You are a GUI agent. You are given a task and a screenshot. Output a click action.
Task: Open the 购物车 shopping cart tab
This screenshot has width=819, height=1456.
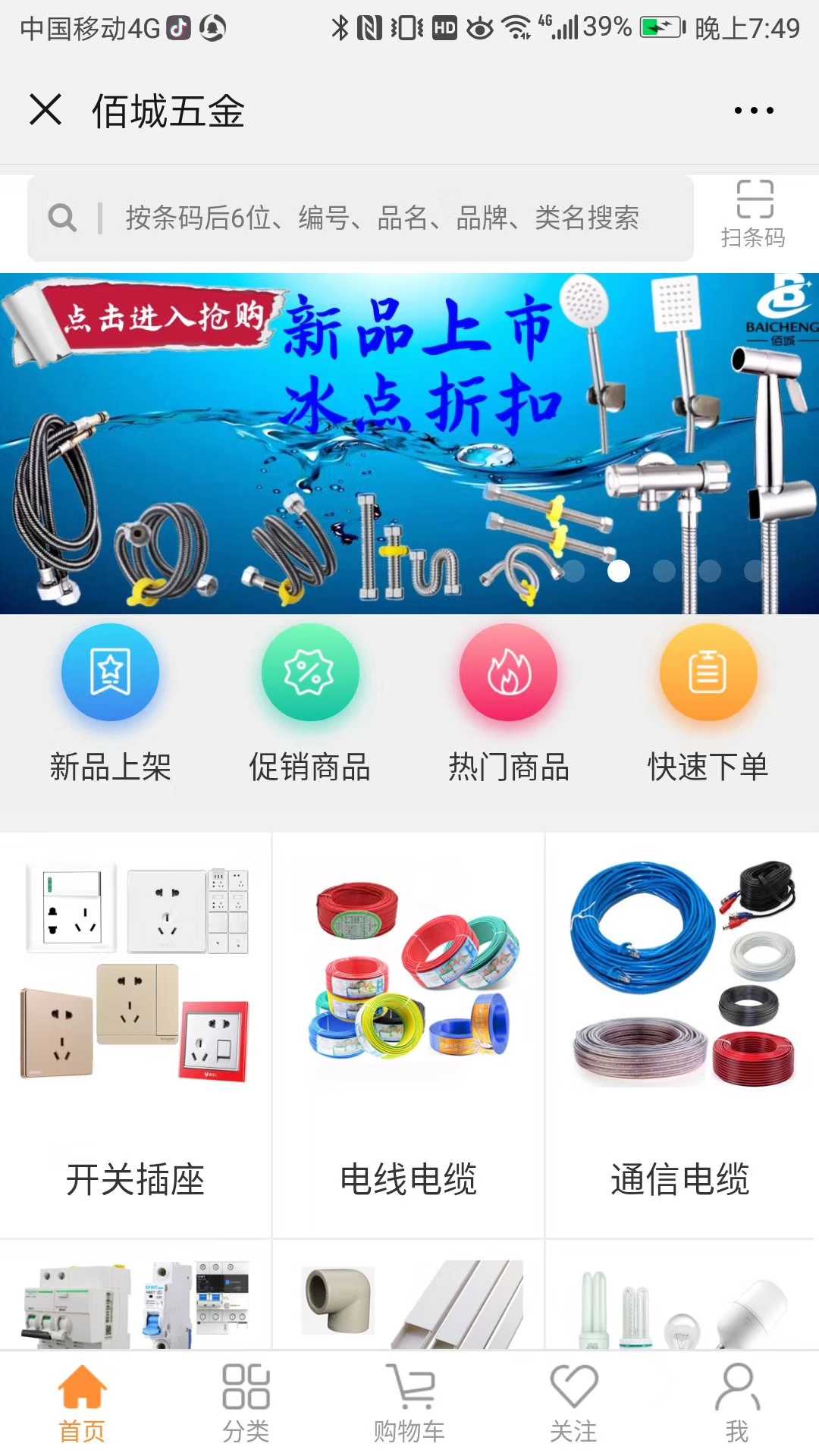tap(409, 1403)
